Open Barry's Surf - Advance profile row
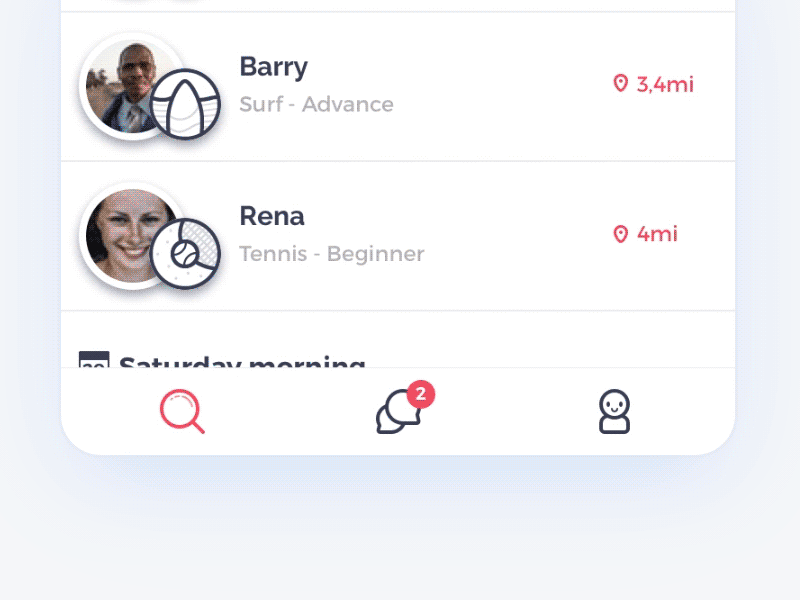 [400, 86]
